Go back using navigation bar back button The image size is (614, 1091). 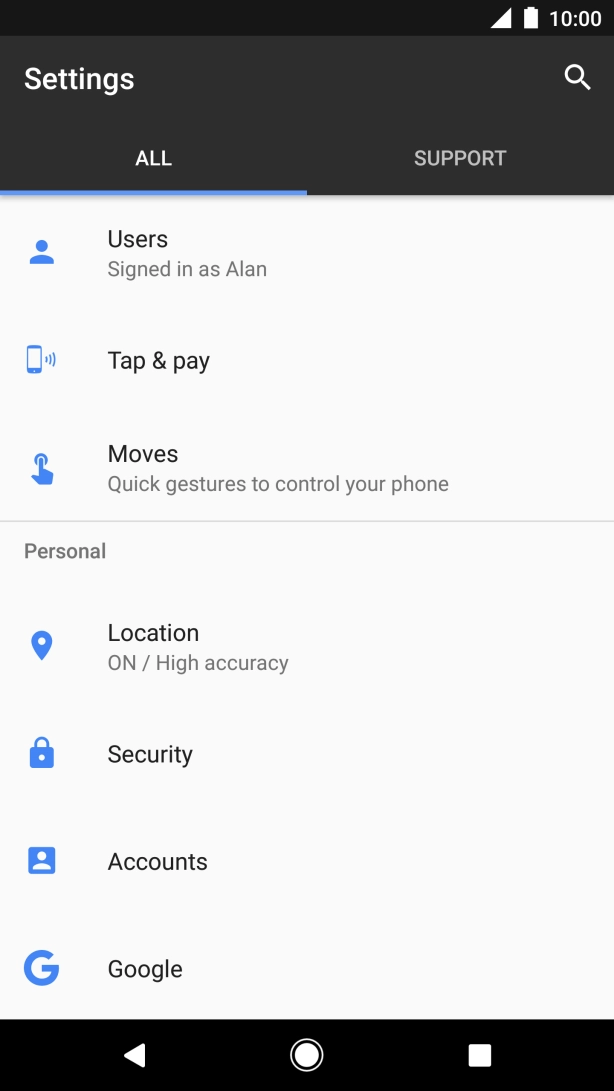click(x=134, y=1055)
